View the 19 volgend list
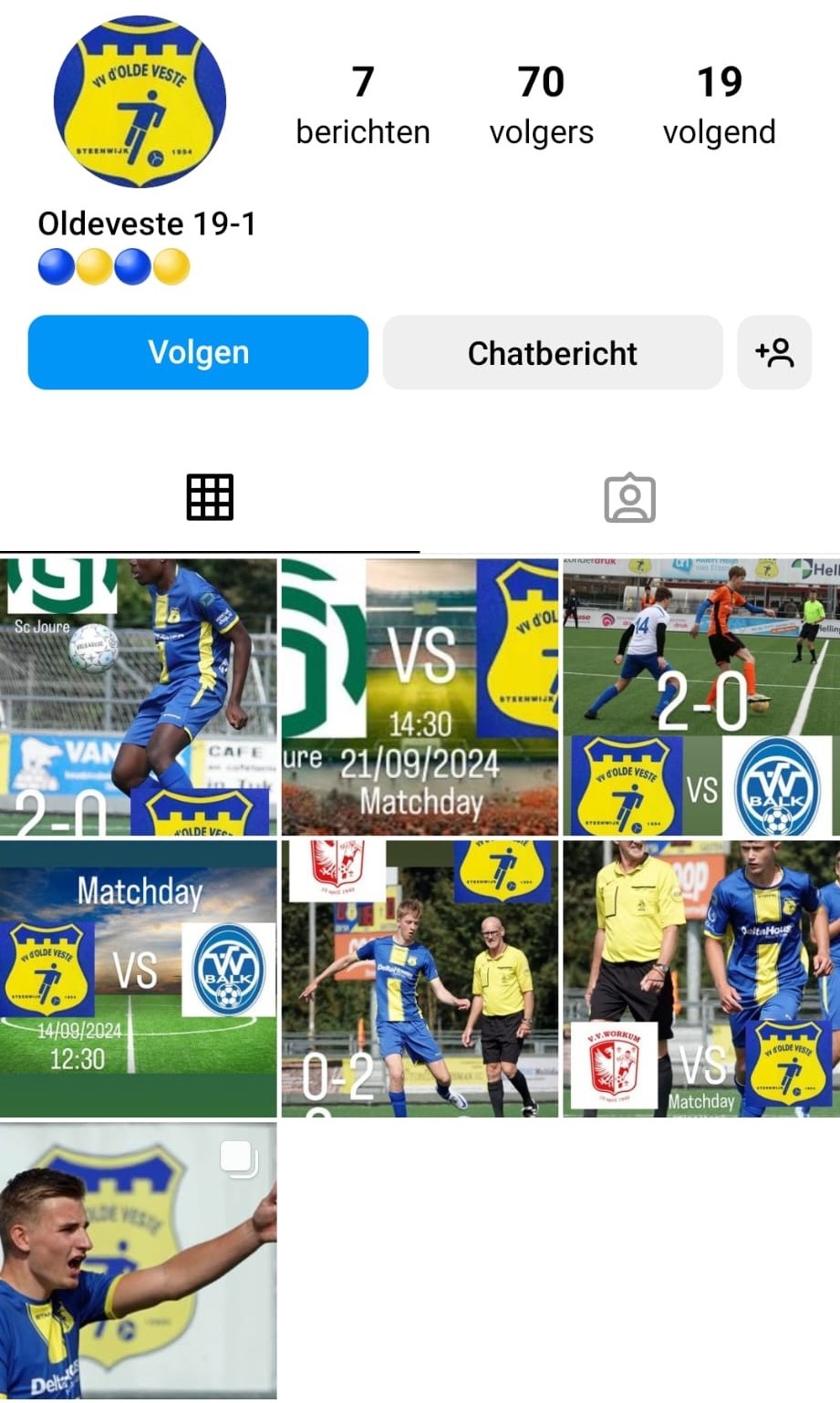Image resolution: width=840 pixels, height=1403 pixels. [719, 105]
